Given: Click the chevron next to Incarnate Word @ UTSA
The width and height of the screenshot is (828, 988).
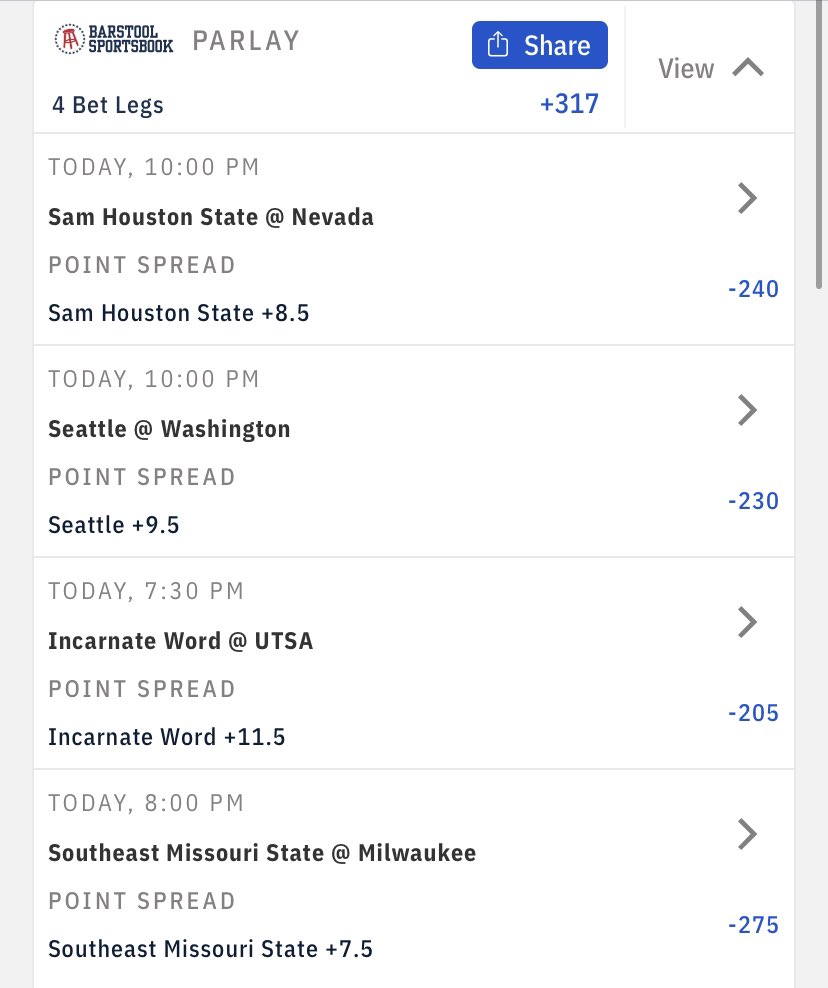Looking at the screenshot, I should pyautogui.click(x=747, y=622).
